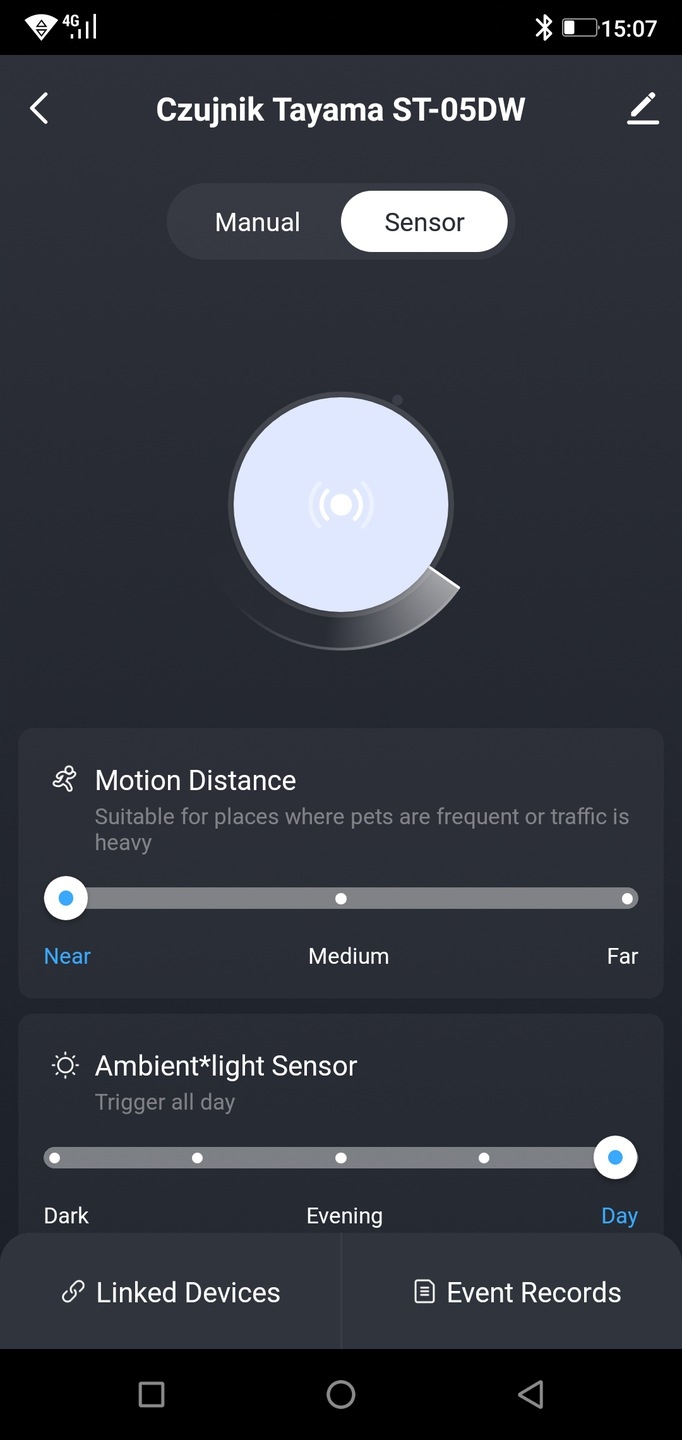Set Ambient light Sensor to Dark
The height and width of the screenshot is (1440, 682).
(x=55, y=1158)
